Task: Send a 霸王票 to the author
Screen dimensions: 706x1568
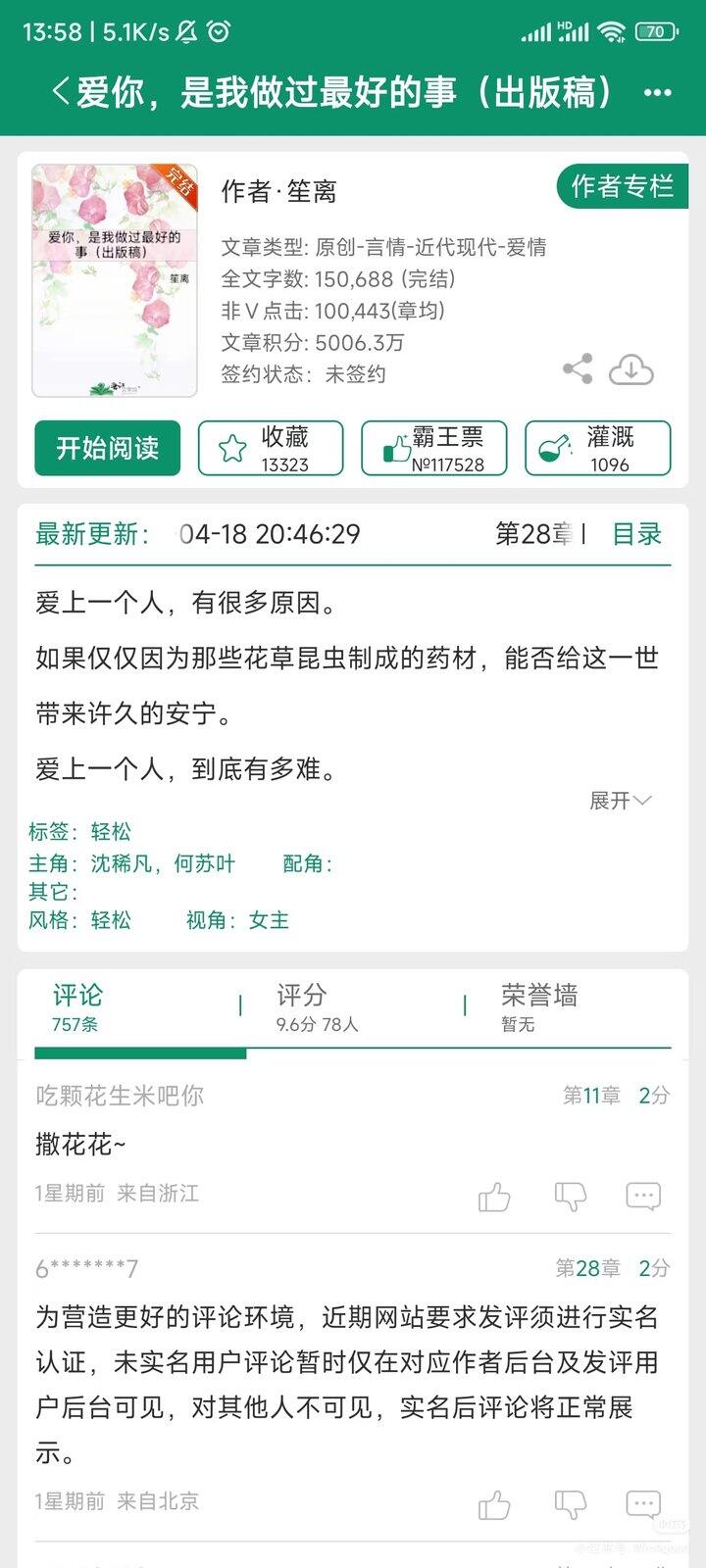Action: 434,448
